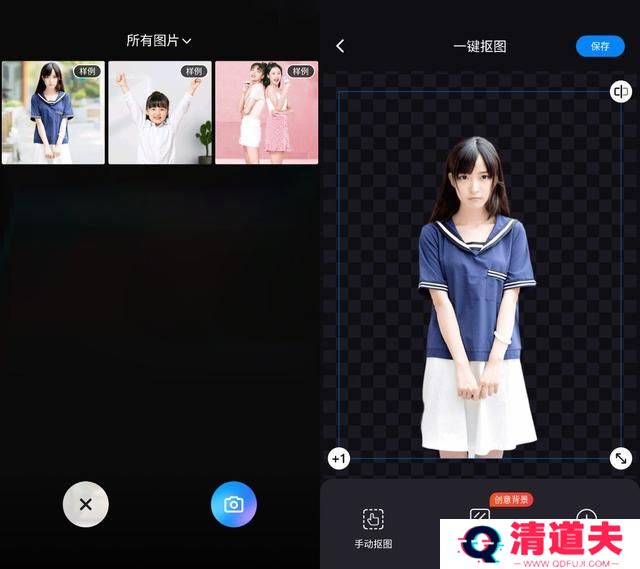Tap the flip handle at cutout corner
Image resolution: width=640 pixels, height=569 pixels.
tap(621, 92)
